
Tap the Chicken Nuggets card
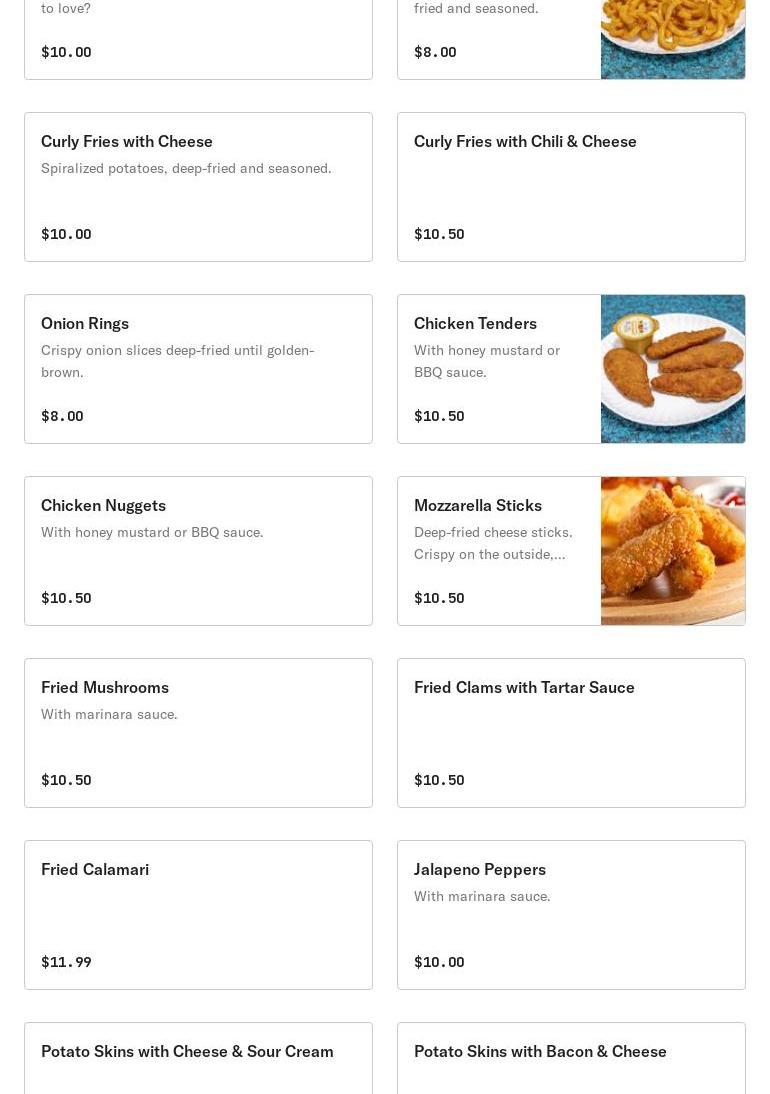click(x=198, y=551)
